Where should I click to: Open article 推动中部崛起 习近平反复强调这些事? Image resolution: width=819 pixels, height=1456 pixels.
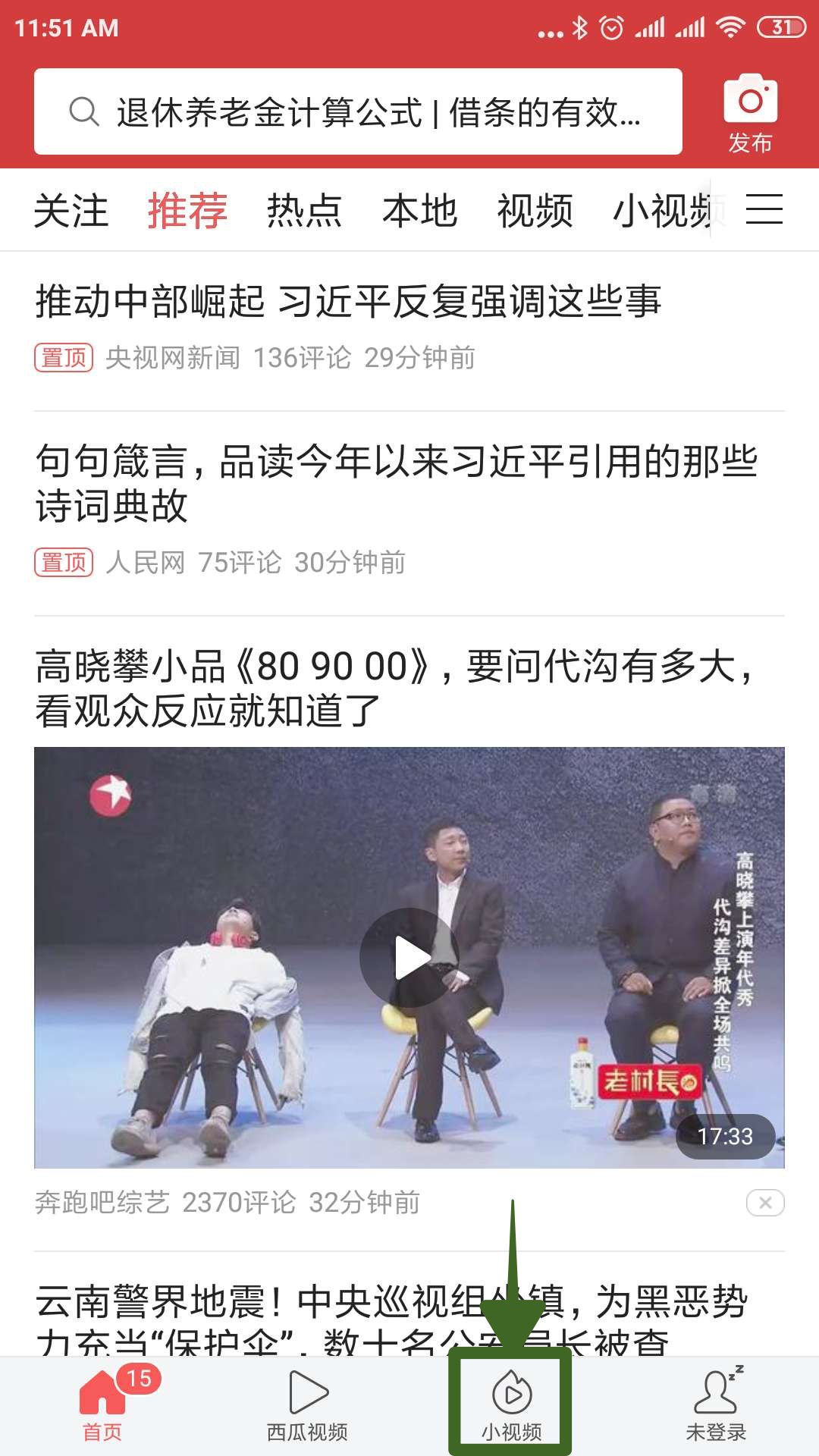click(x=349, y=302)
